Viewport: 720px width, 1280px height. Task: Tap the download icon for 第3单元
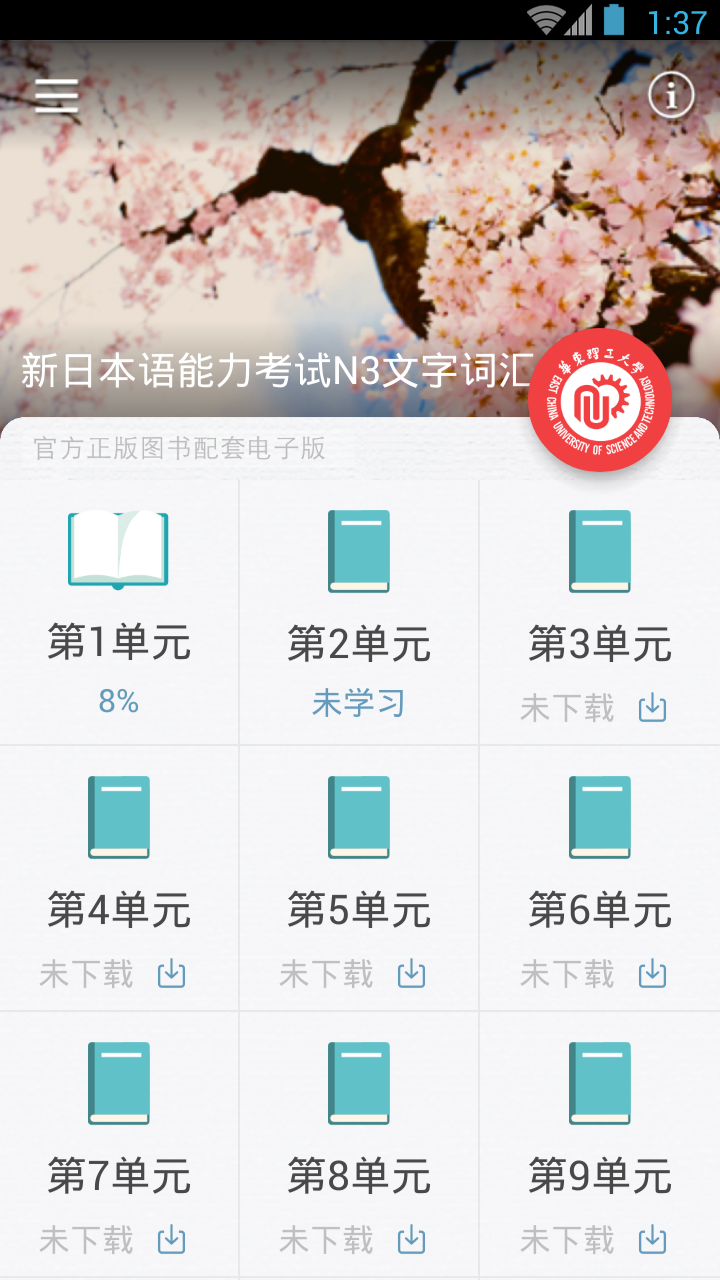(651, 707)
